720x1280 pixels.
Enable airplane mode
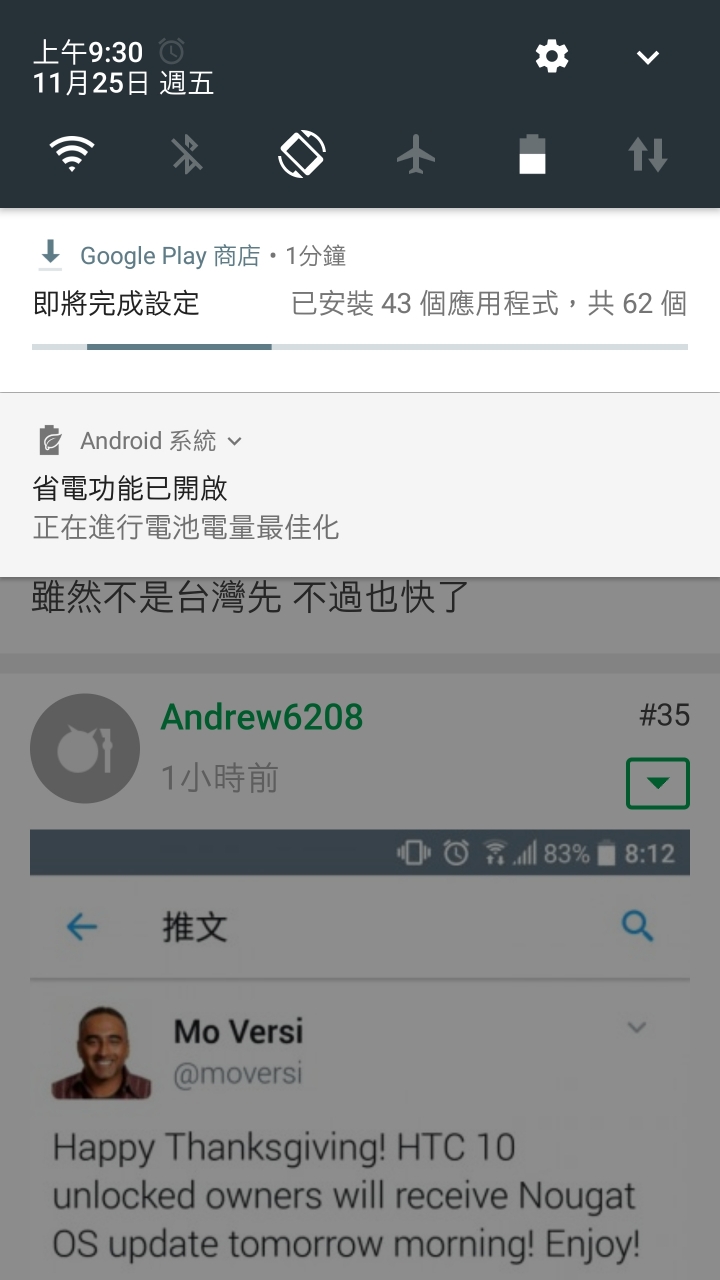(x=416, y=155)
